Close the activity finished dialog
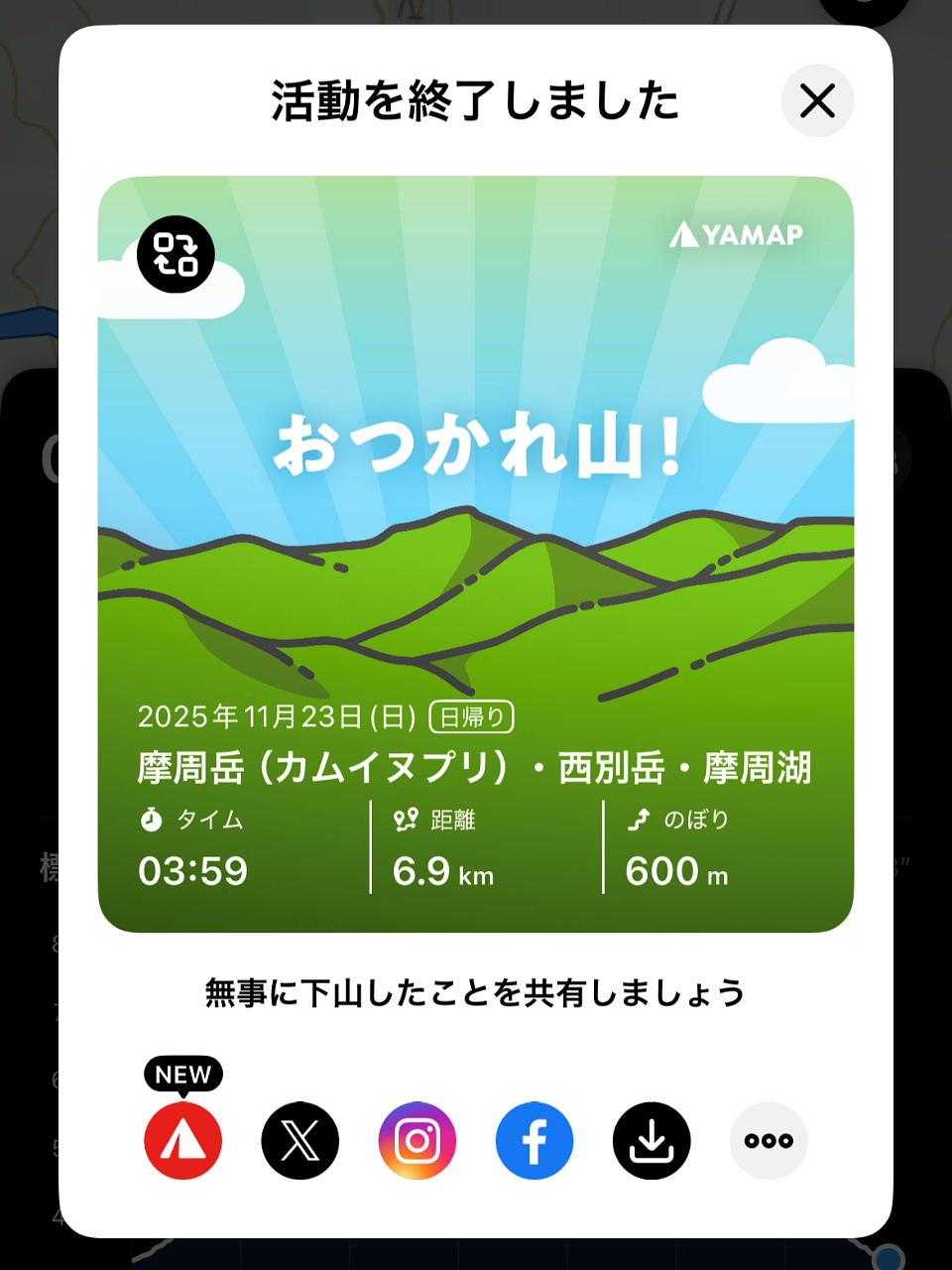The width and height of the screenshot is (952, 1270). pyautogui.click(x=817, y=100)
